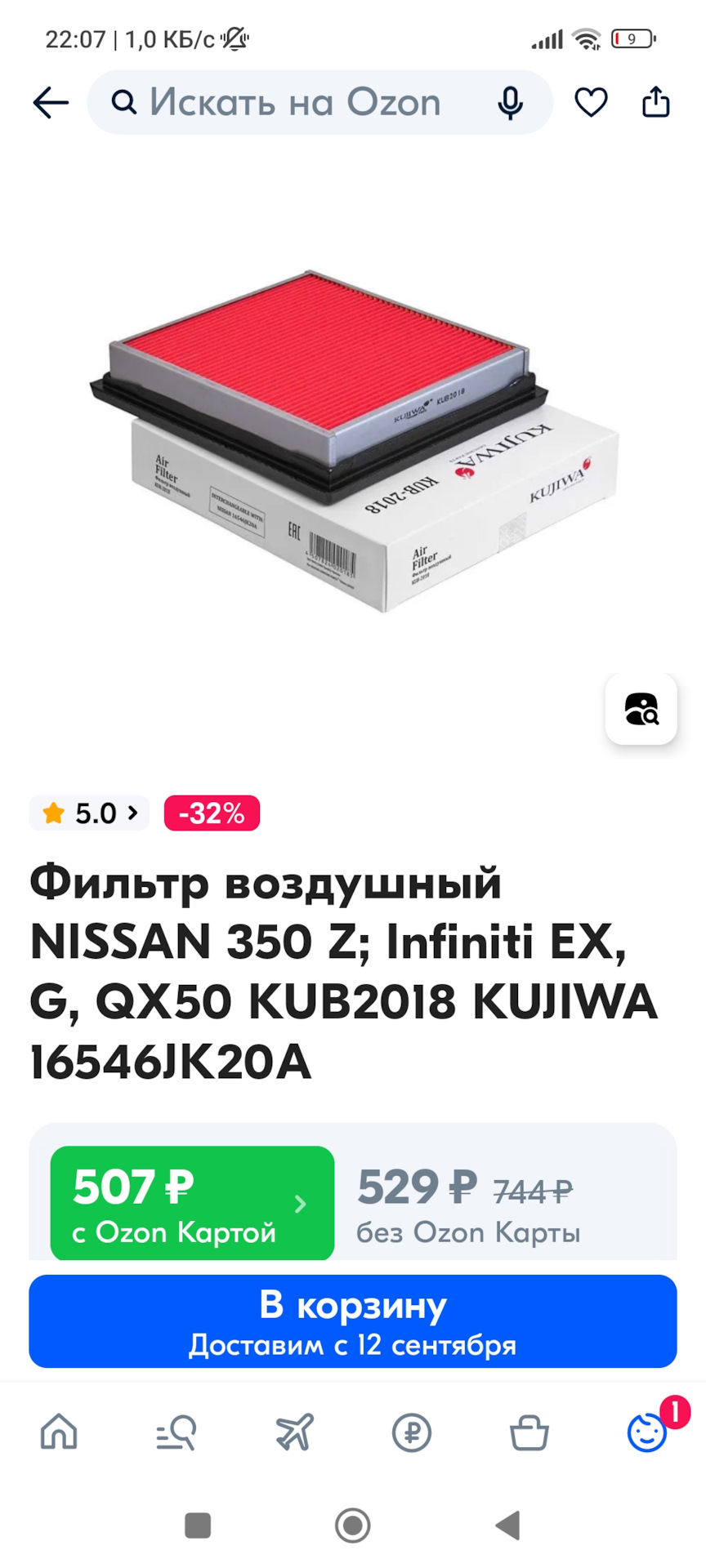Screen dimensions: 706x1568
Task: Open the airplane travel tab
Action: (x=294, y=1432)
